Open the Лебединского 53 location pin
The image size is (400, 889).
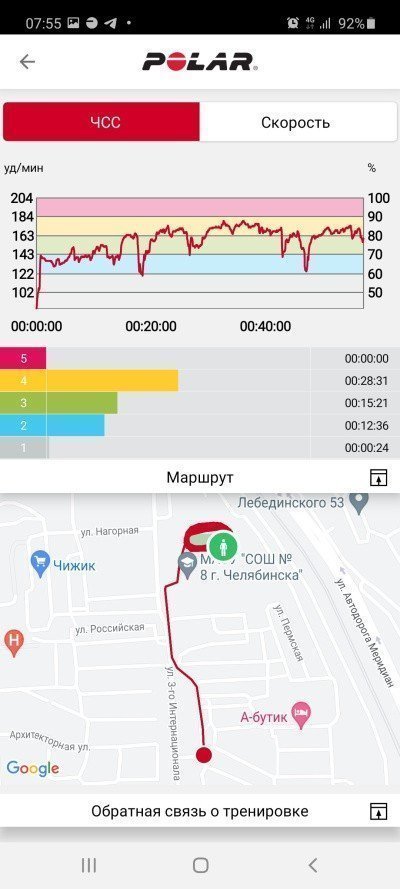point(359,502)
